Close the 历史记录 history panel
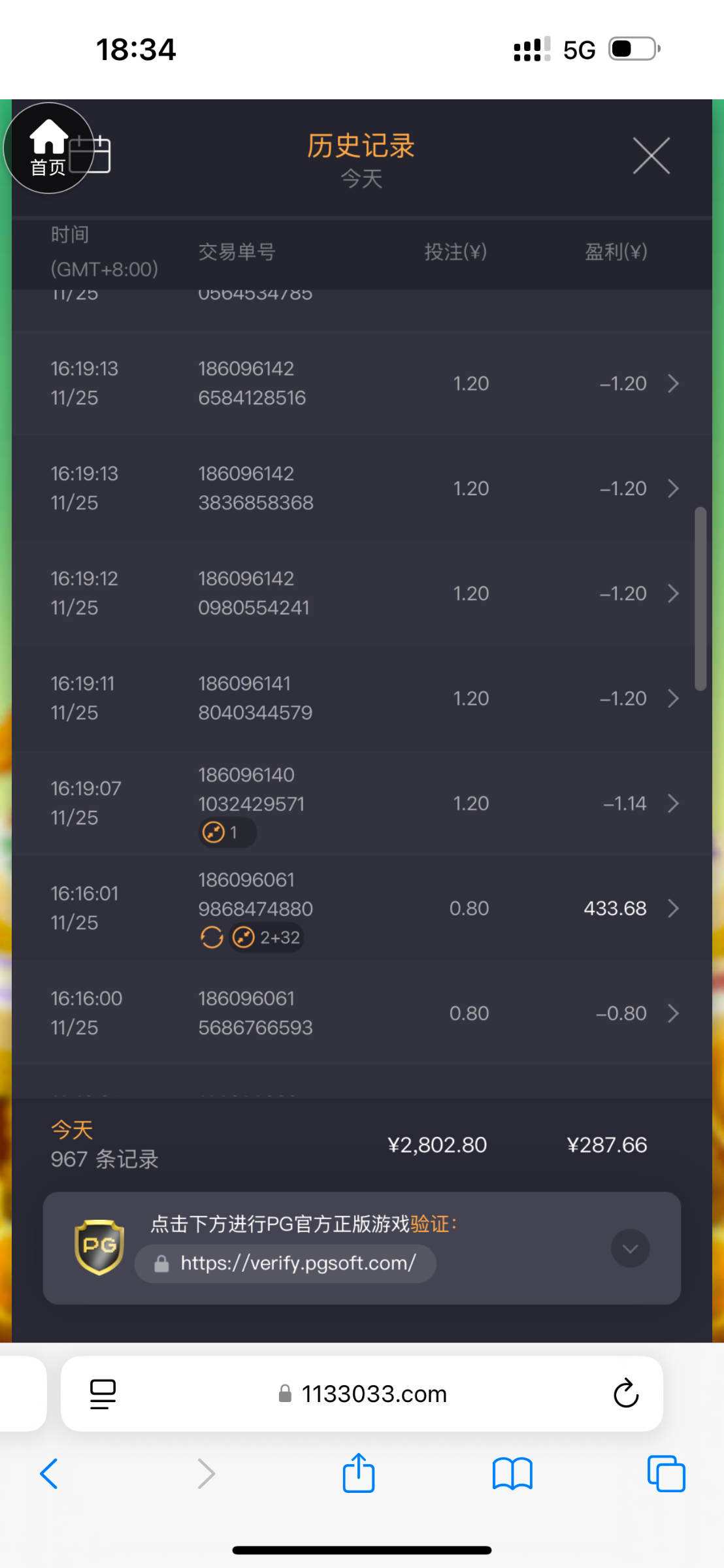 [651, 155]
